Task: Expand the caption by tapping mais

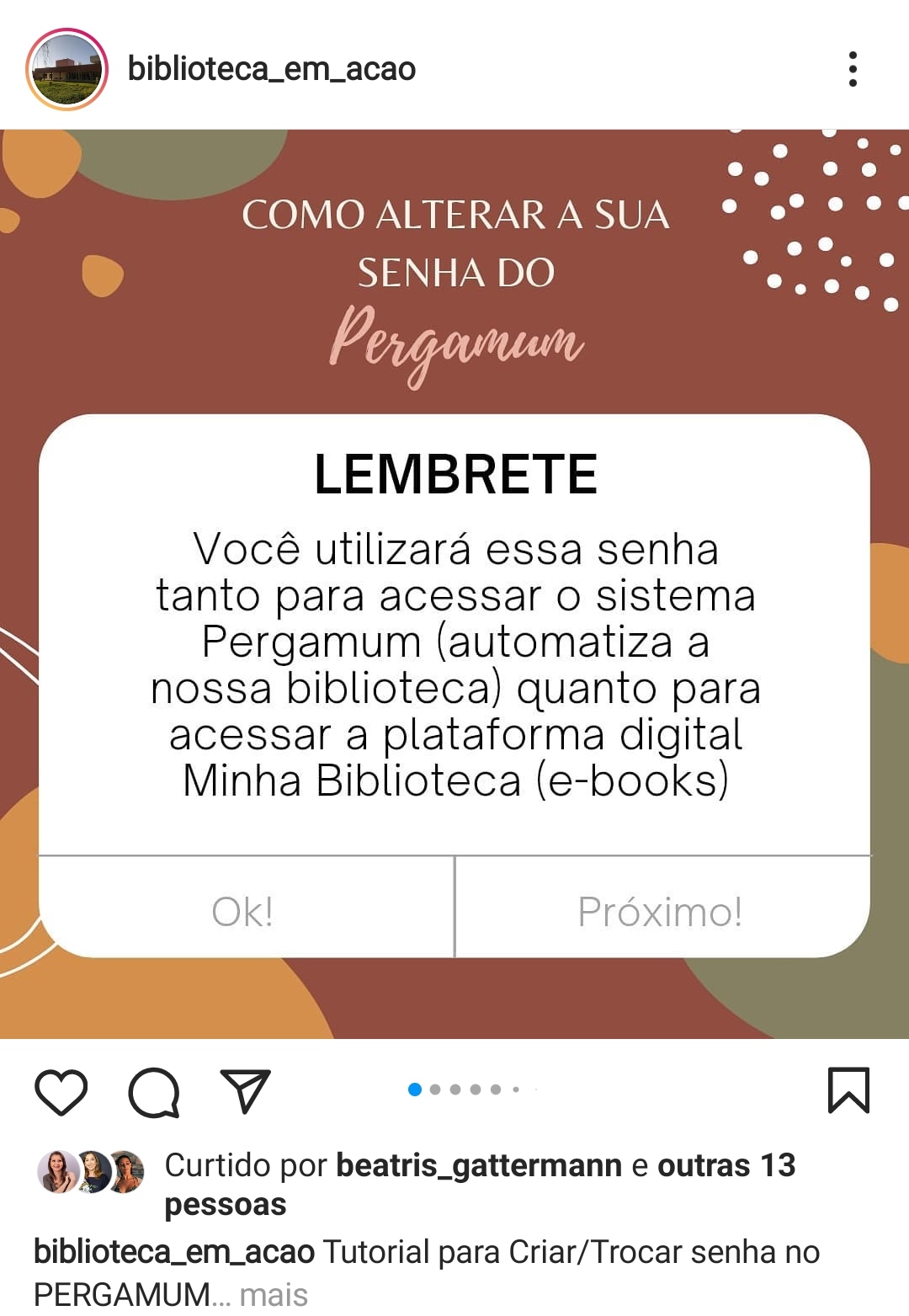Action: coord(274,1294)
